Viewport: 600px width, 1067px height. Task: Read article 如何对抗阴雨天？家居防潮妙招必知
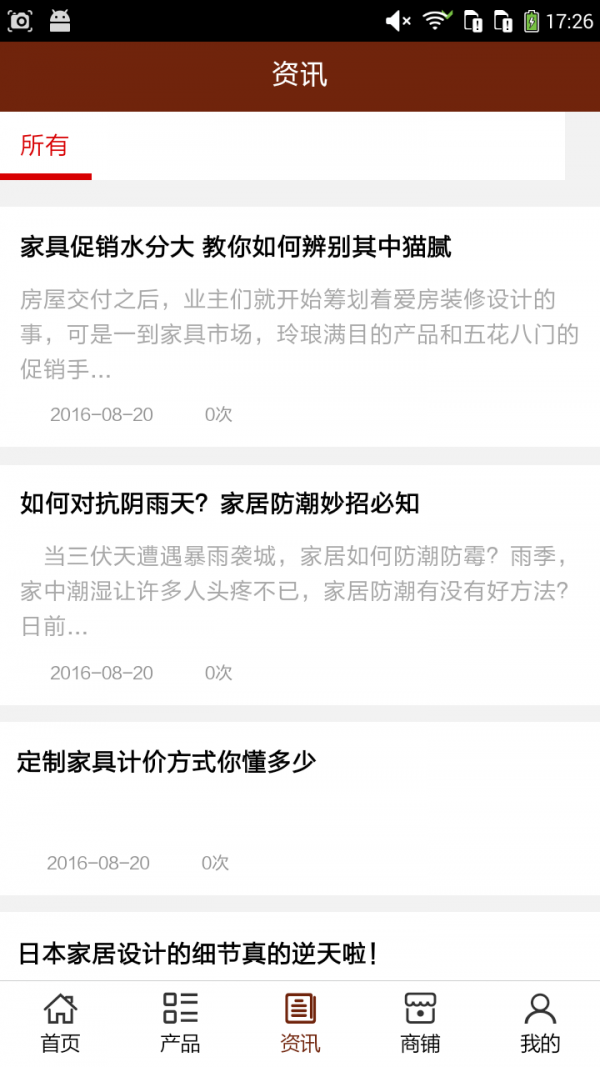(x=220, y=504)
